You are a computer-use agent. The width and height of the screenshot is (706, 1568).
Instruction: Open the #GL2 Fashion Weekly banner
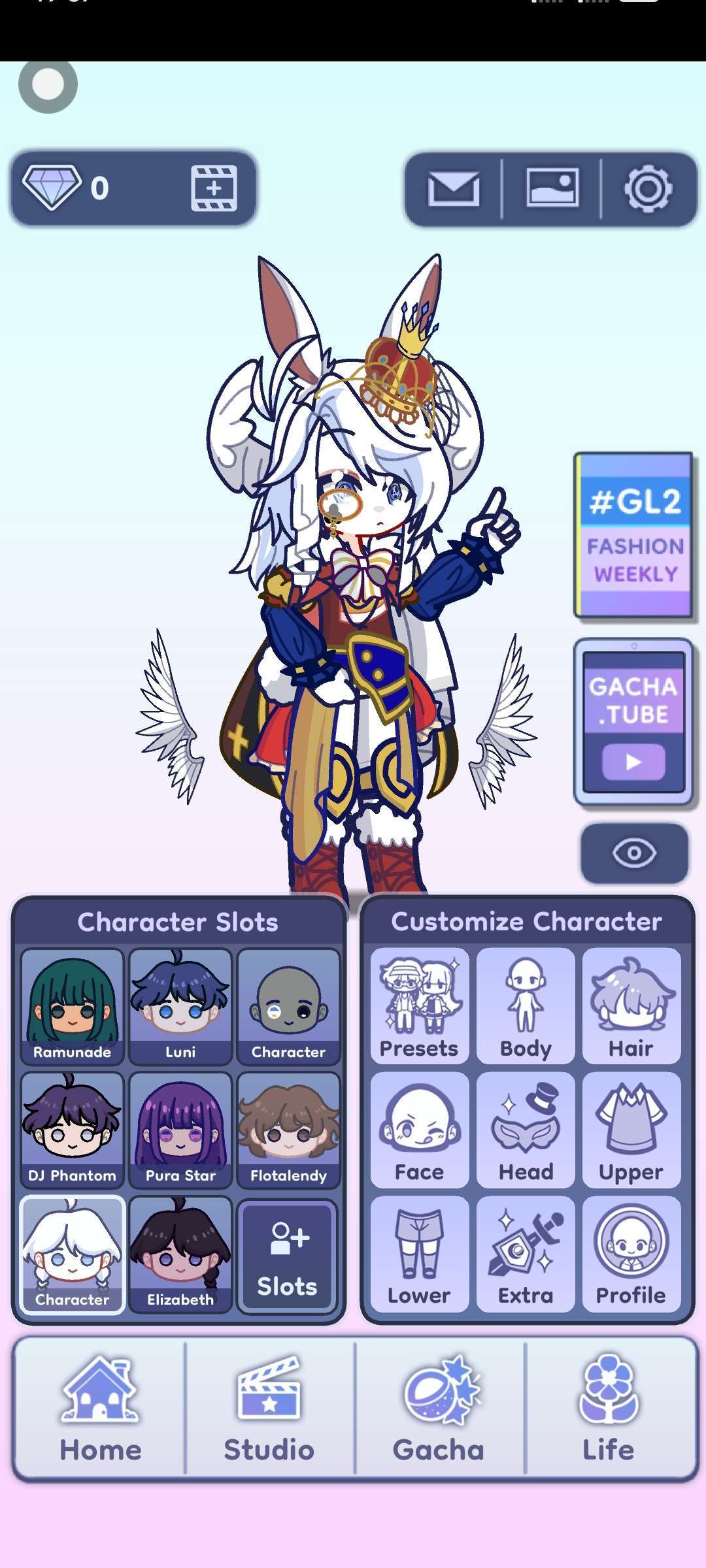pos(633,535)
